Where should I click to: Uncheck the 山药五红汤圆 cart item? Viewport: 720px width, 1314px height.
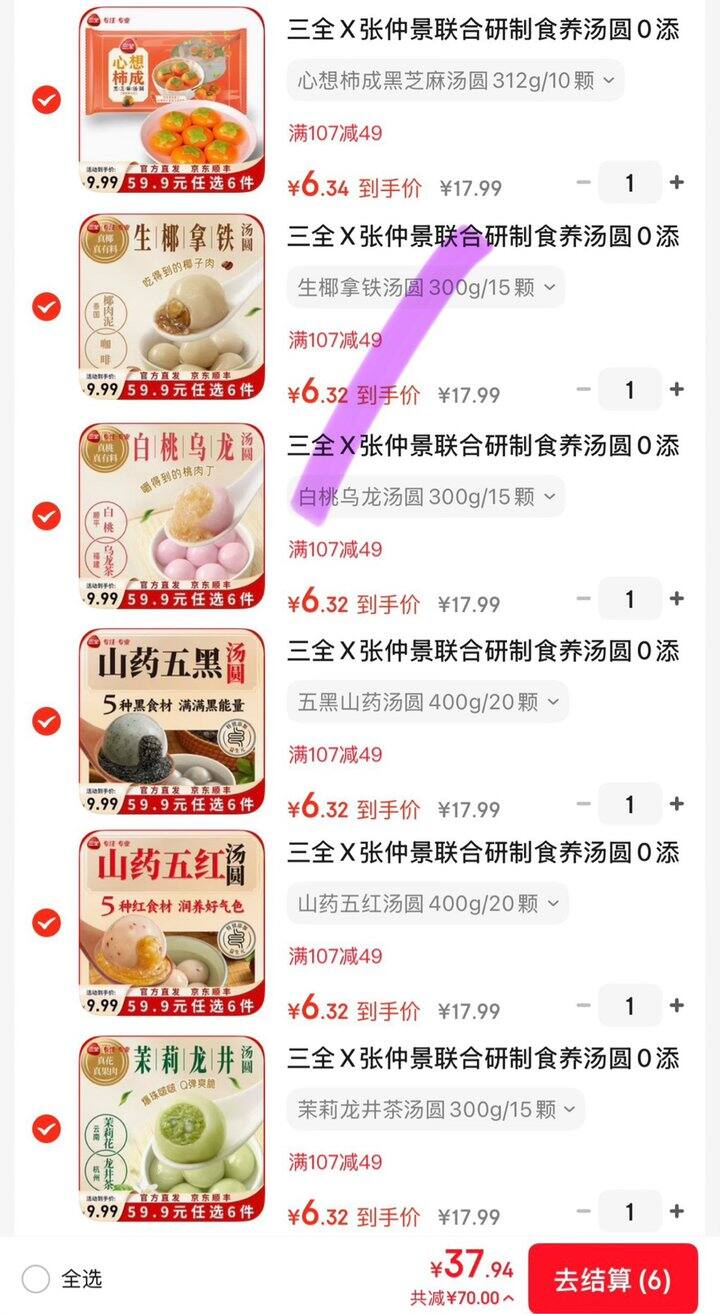tap(47, 923)
